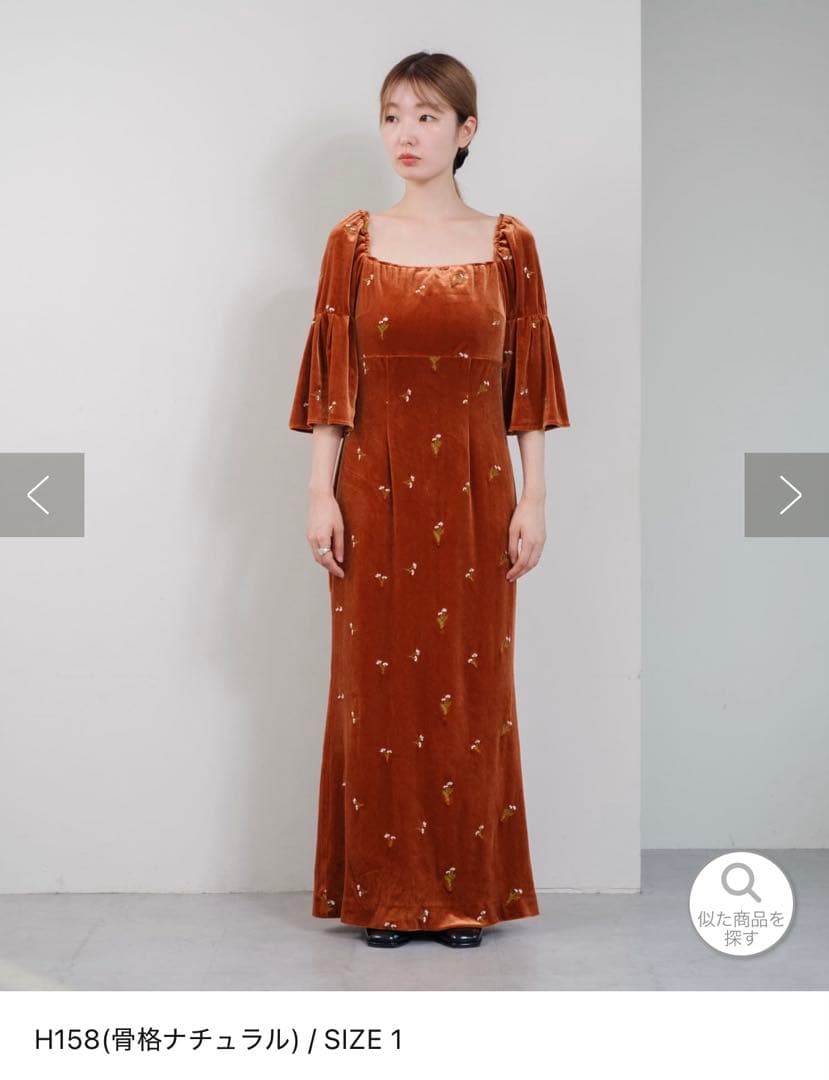The width and height of the screenshot is (829, 1080).
Task: Go to the previous product image
Action: click(x=41, y=495)
